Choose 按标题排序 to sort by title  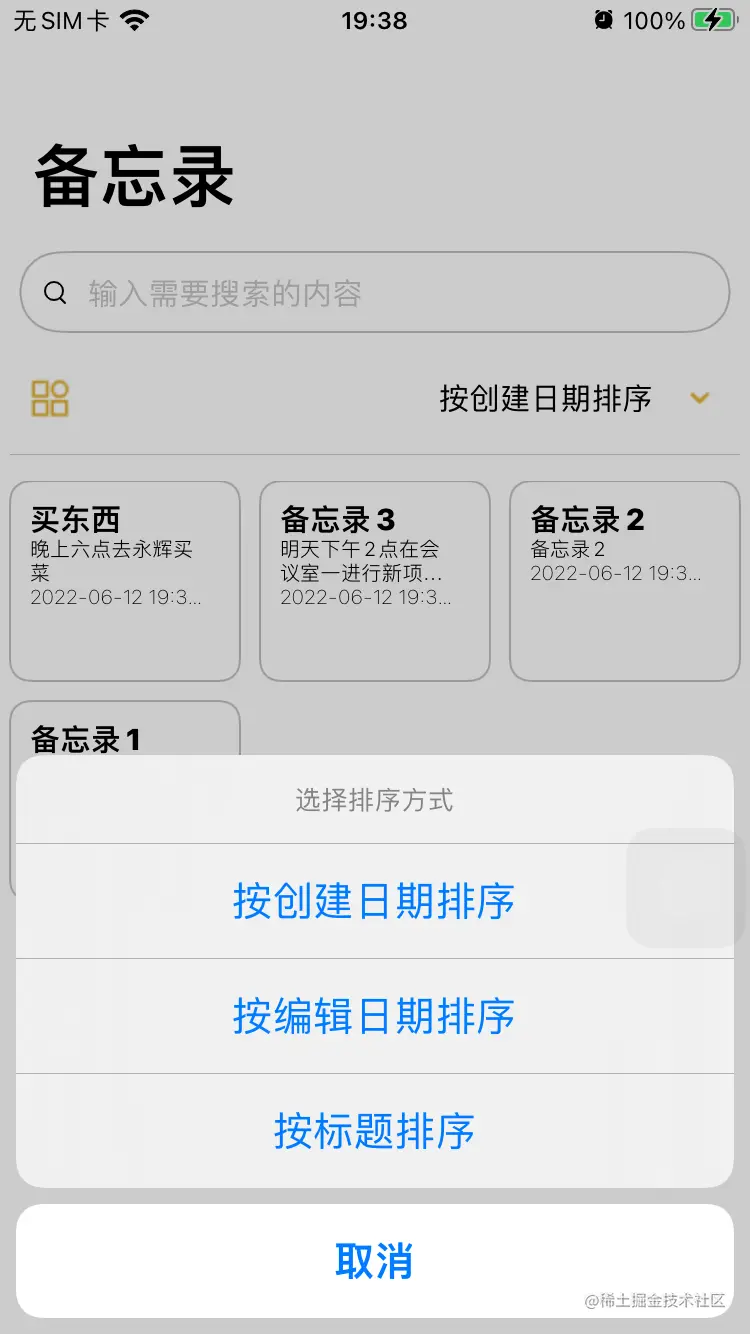[375, 1130]
